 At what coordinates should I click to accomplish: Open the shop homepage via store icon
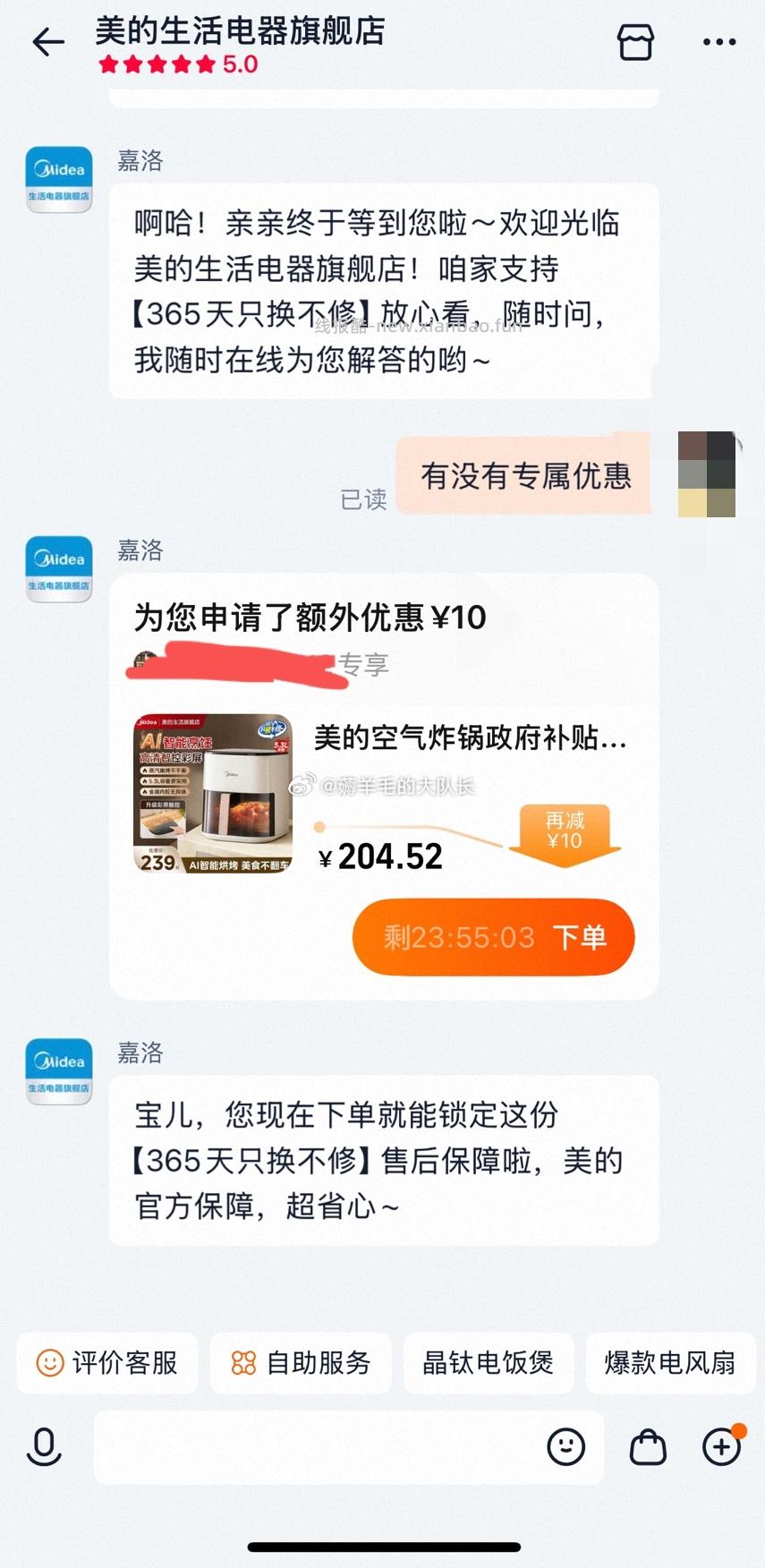pos(635,41)
